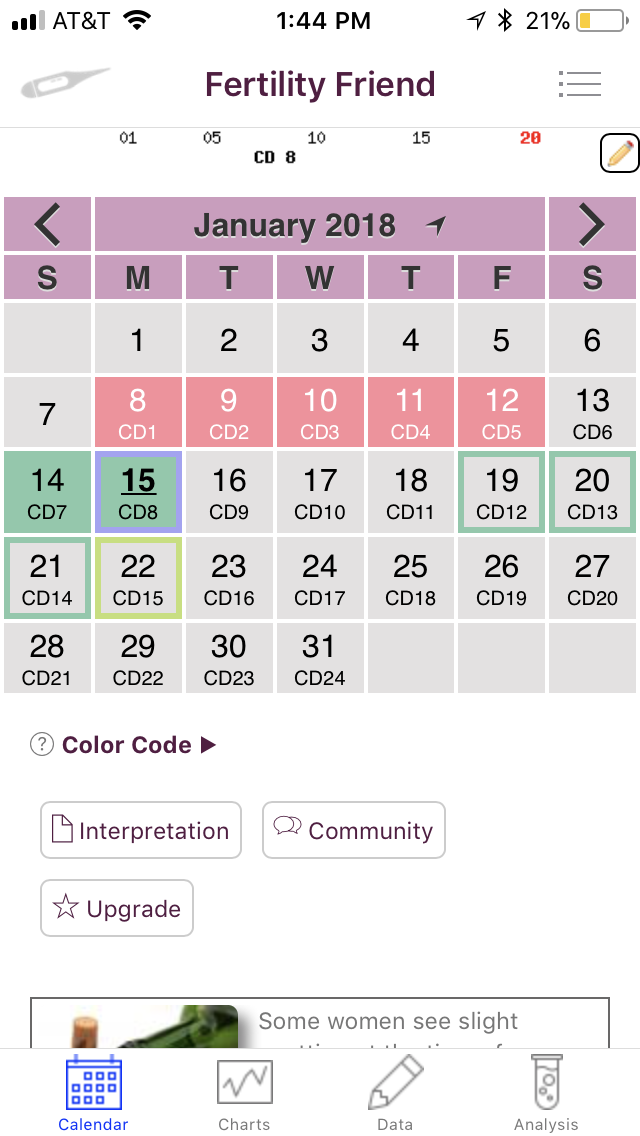Image resolution: width=640 pixels, height=1136 pixels.
Task: Go to the next month
Action: [592, 224]
